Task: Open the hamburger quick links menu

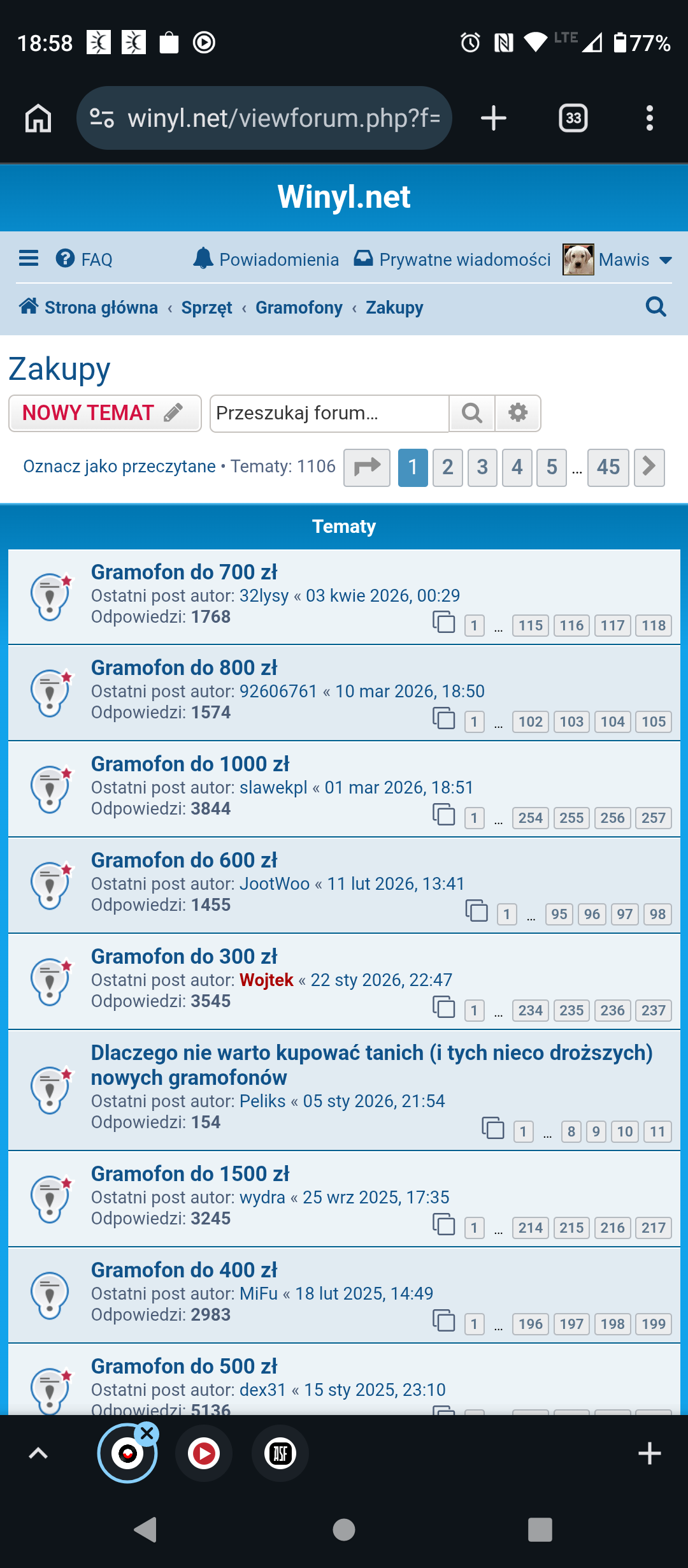Action: point(29,259)
